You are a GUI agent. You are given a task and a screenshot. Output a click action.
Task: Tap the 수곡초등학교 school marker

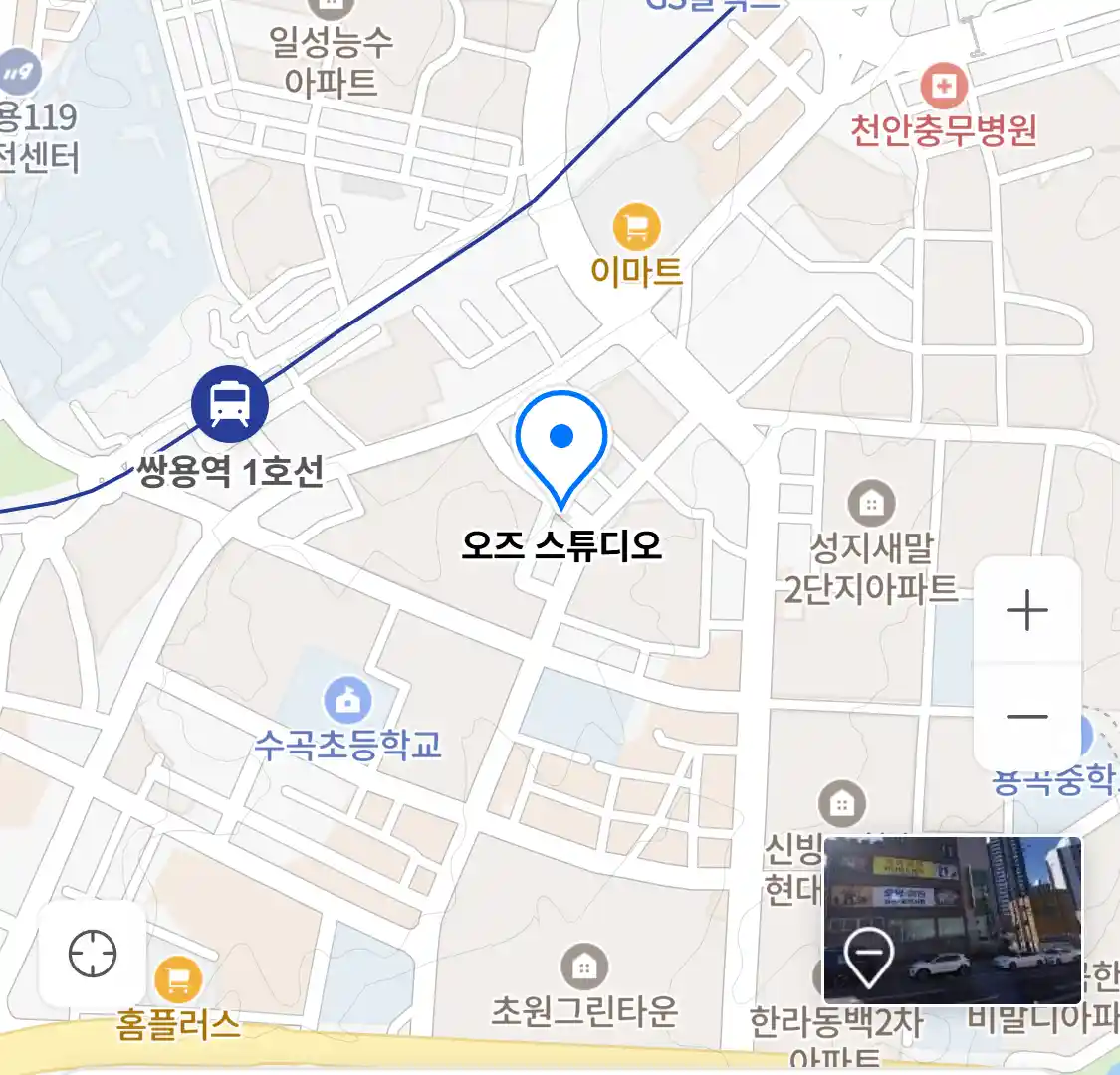click(347, 701)
